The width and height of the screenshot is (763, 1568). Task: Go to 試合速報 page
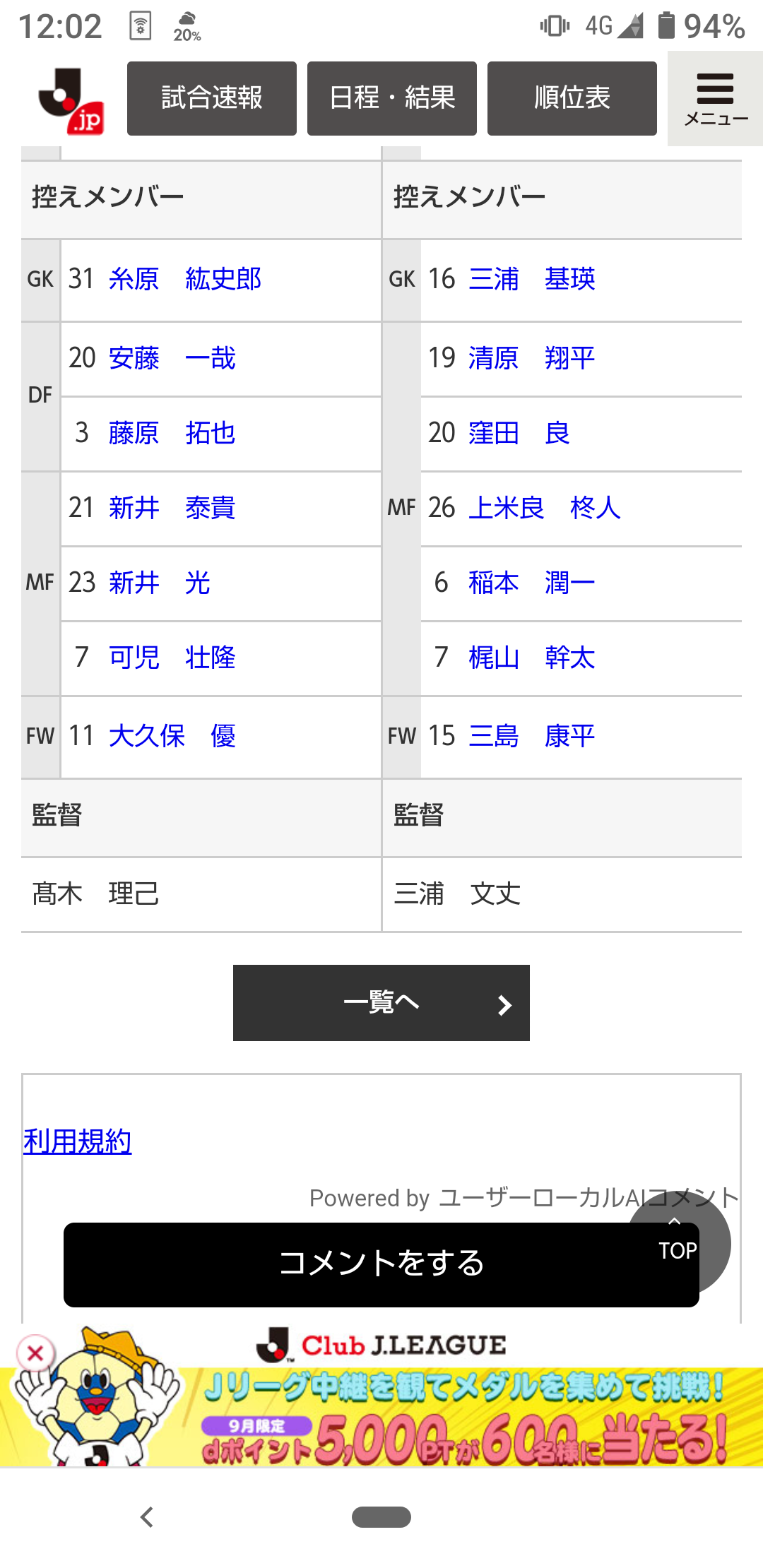tap(211, 98)
